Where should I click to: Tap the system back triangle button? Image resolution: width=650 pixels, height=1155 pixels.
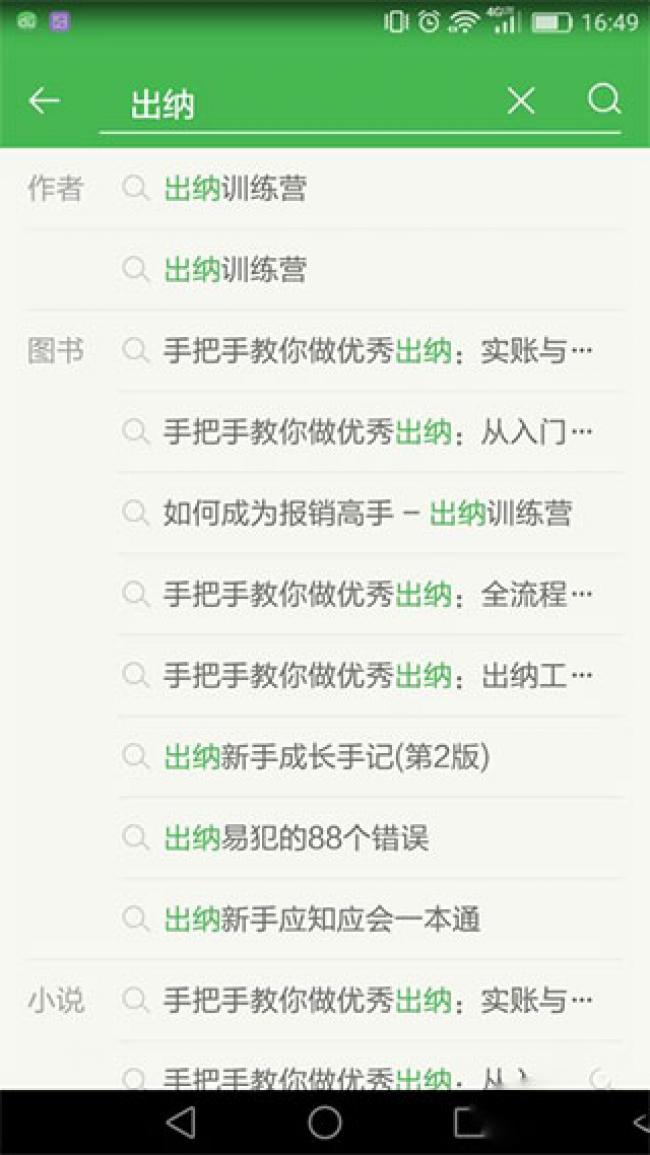coord(181,1122)
